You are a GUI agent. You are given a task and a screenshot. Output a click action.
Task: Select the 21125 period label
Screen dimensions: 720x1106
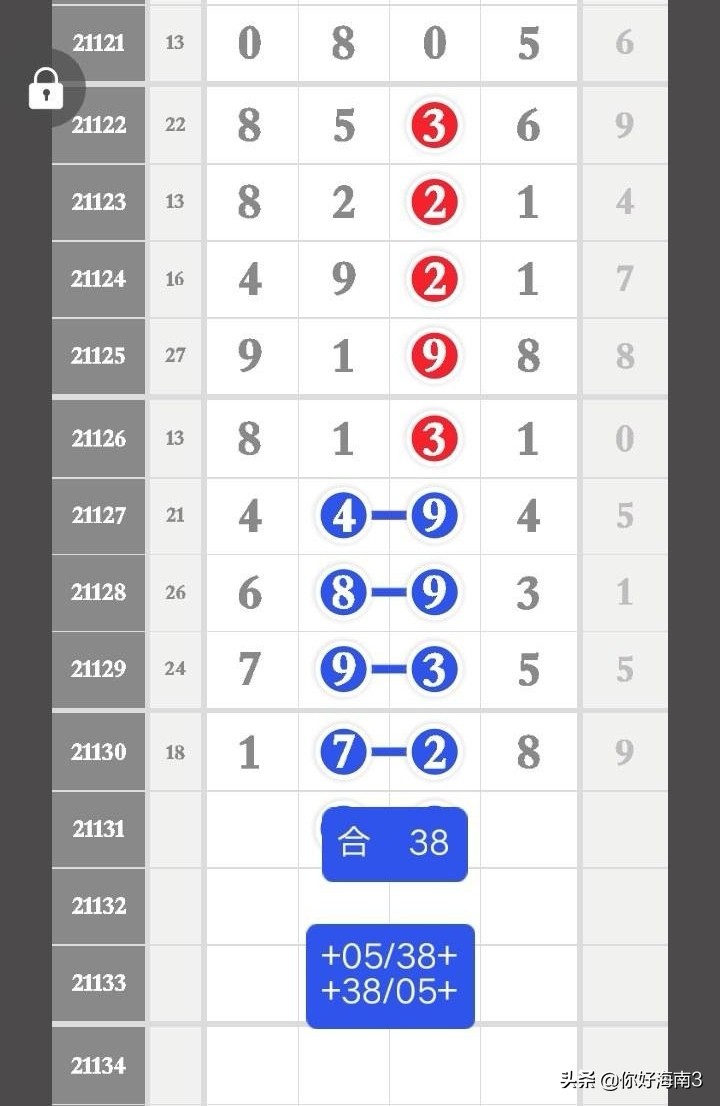(x=98, y=356)
